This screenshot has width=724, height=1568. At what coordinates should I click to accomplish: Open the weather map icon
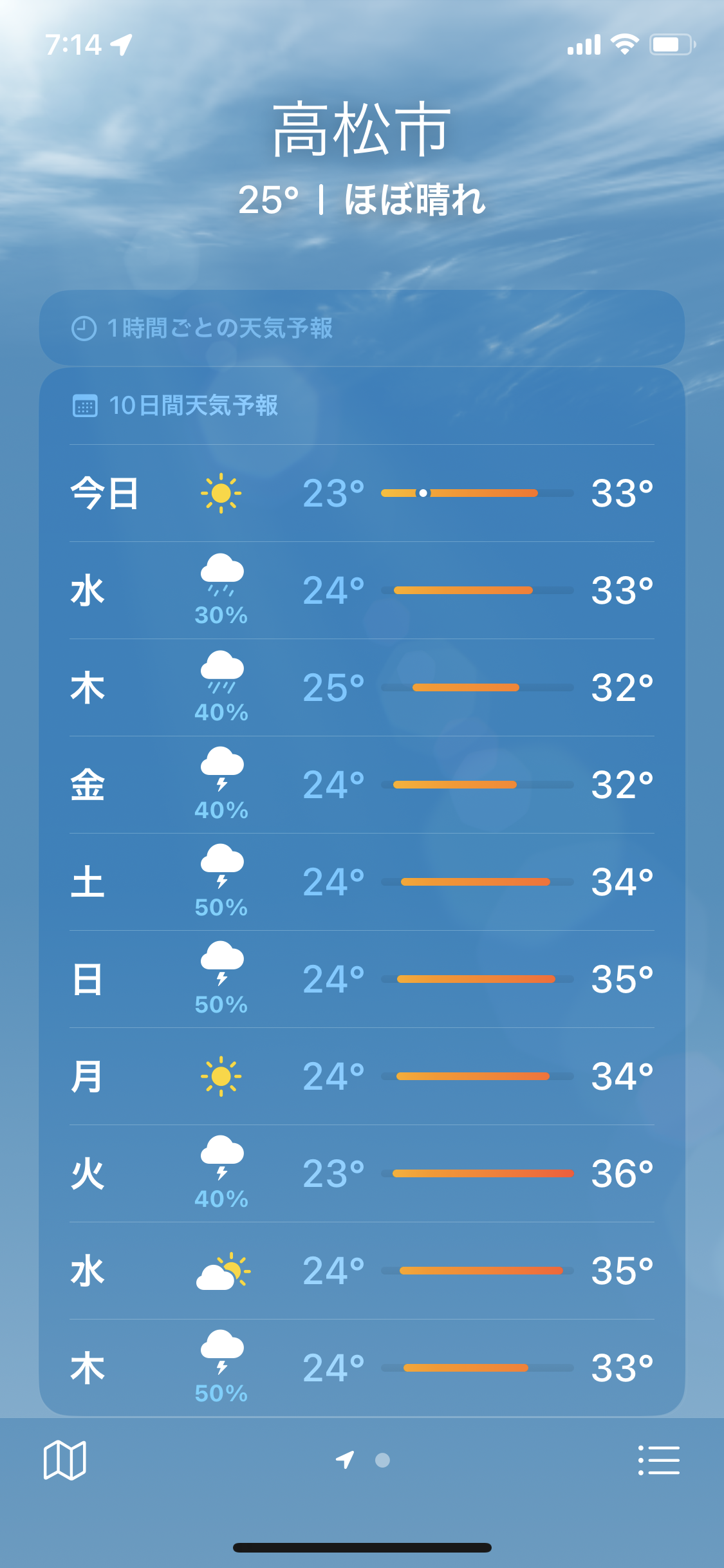coord(64,1460)
